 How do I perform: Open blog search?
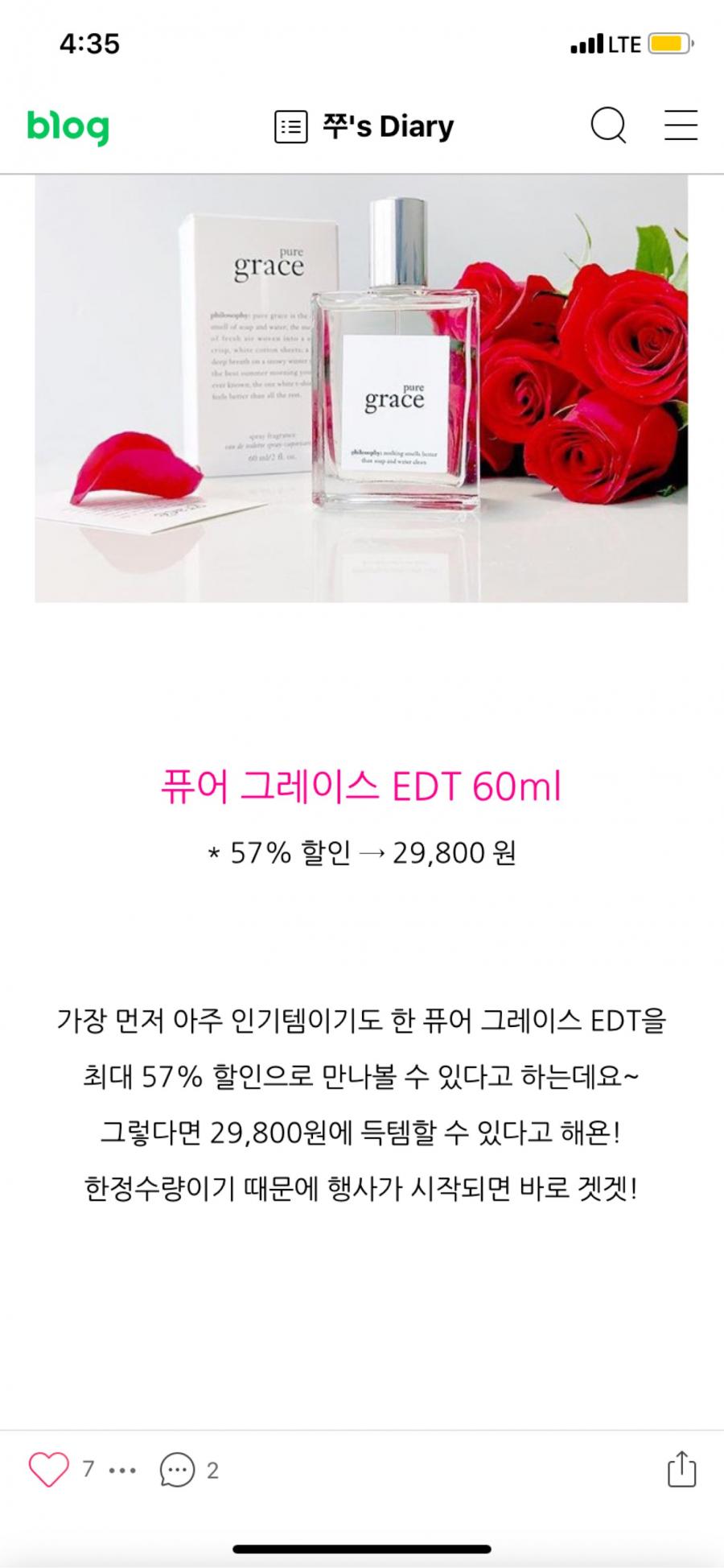[x=608, y=126]
